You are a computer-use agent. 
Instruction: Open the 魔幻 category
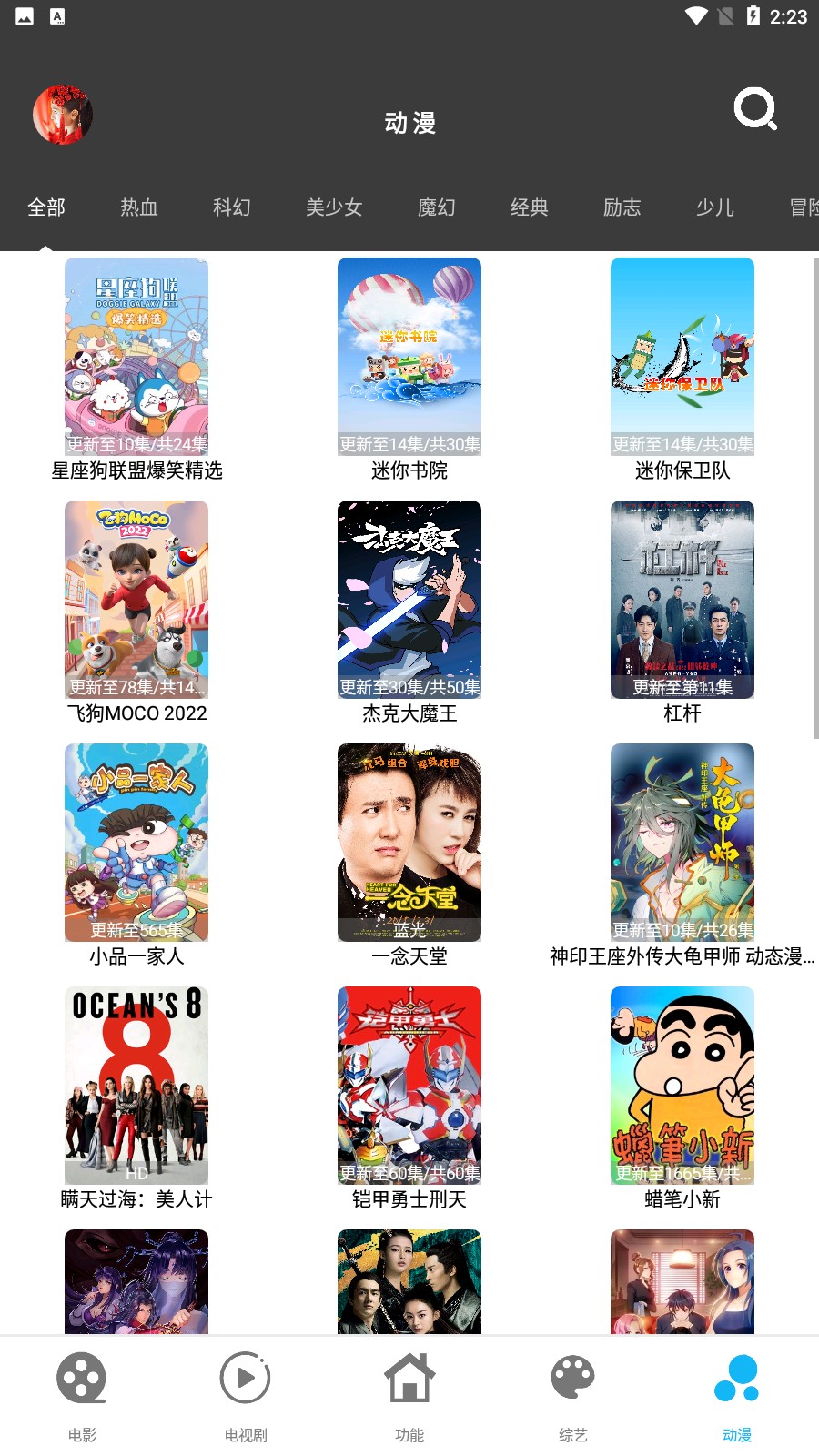coord(436,207)
